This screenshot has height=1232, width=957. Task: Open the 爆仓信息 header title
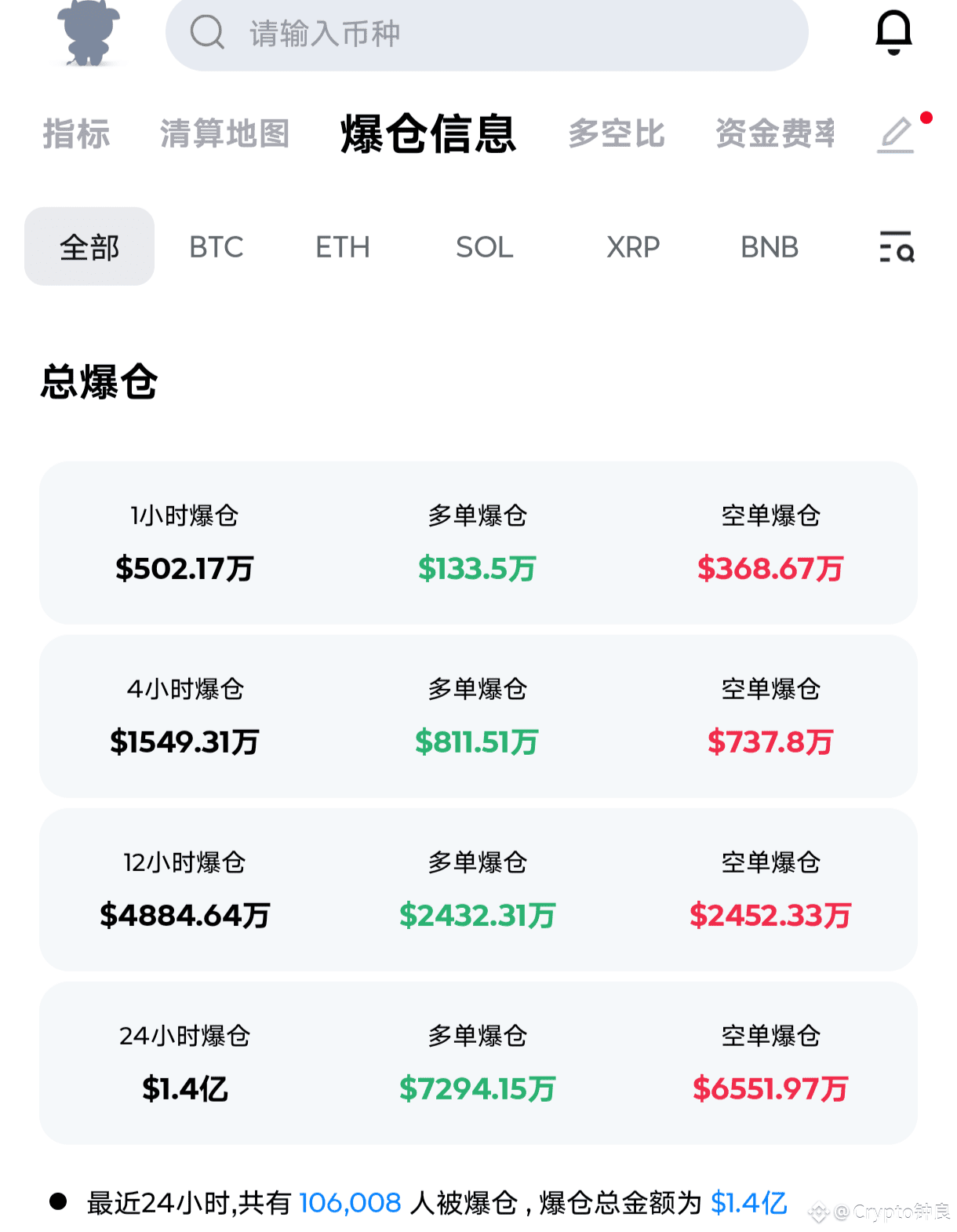[428, 133]
